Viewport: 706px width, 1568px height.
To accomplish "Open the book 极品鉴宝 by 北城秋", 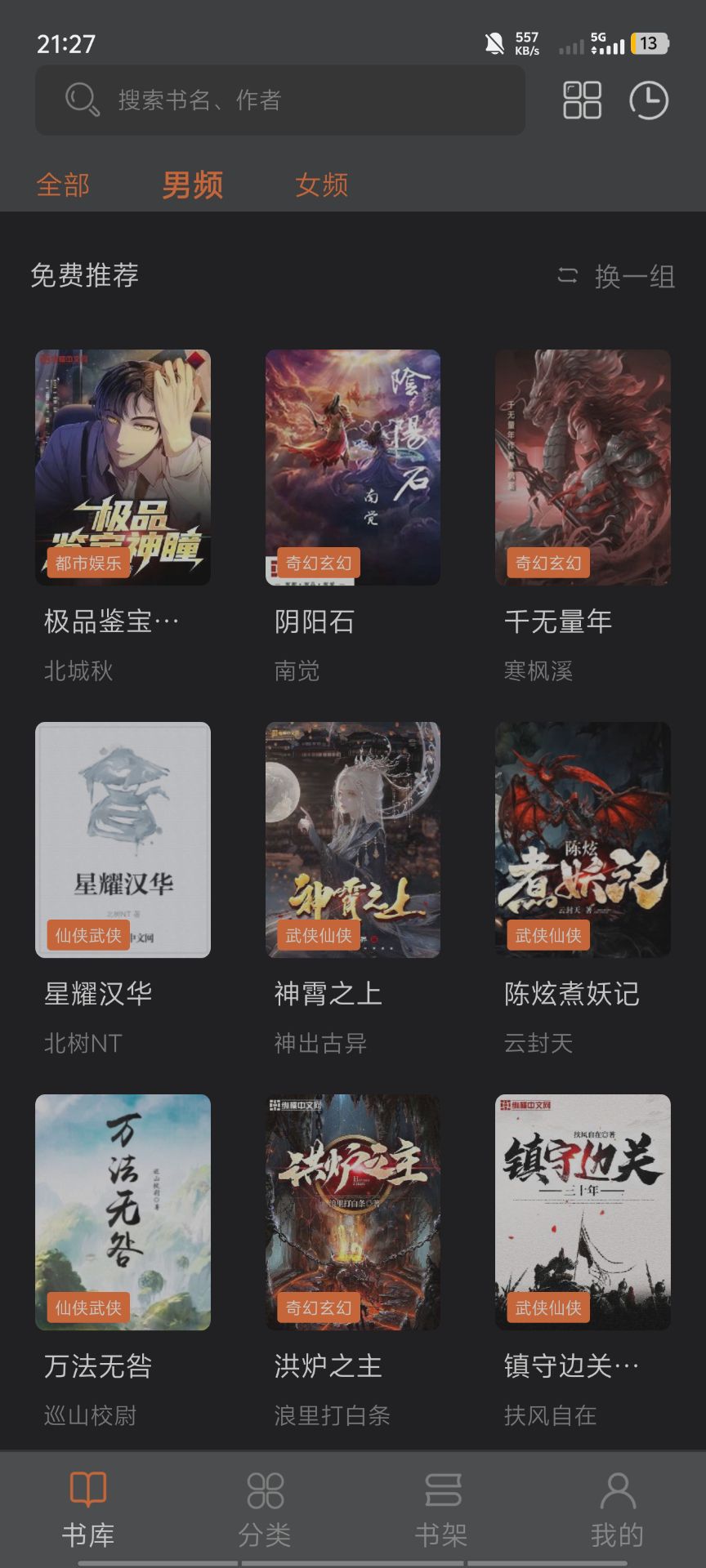I will pos(123,467).
